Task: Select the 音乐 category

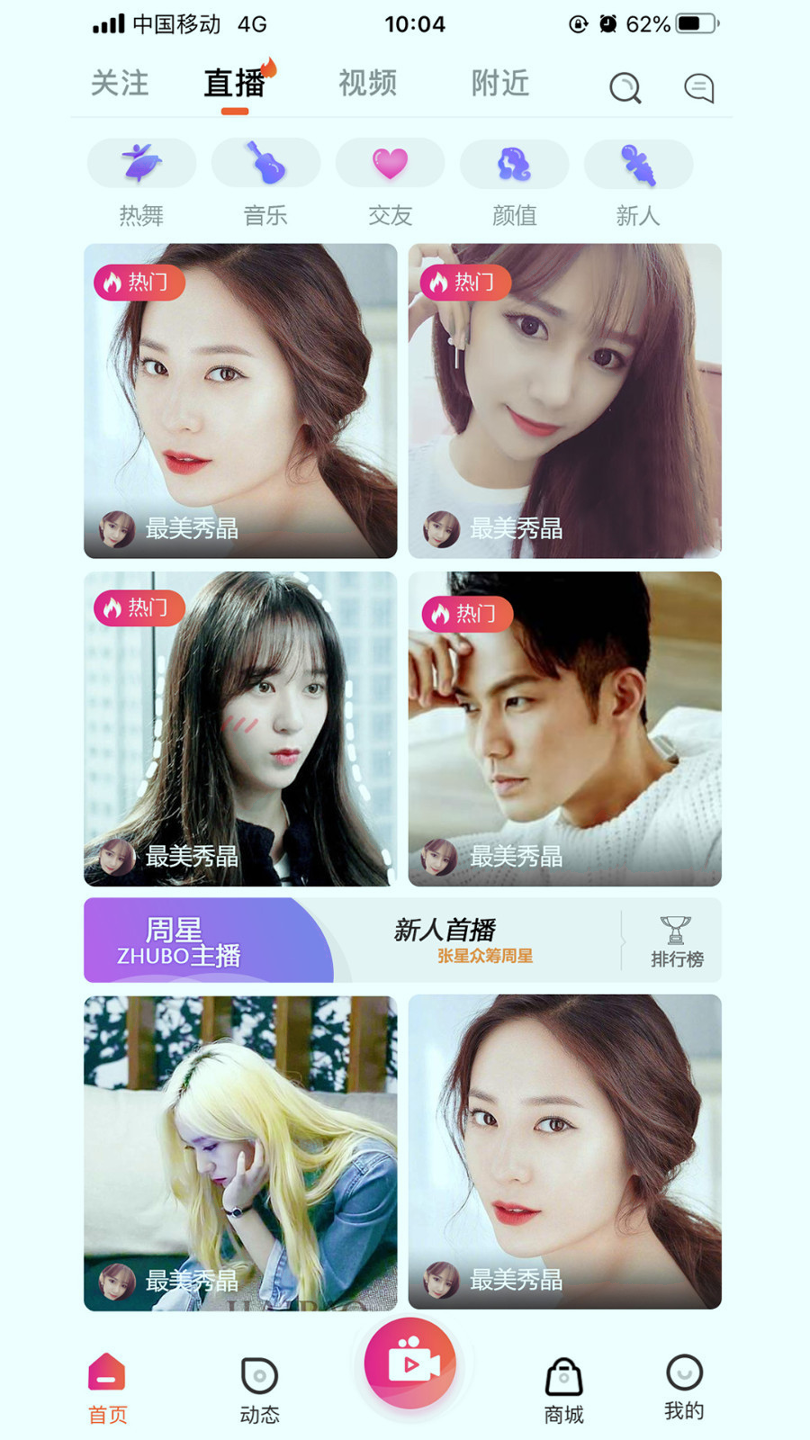Action: 266,183
